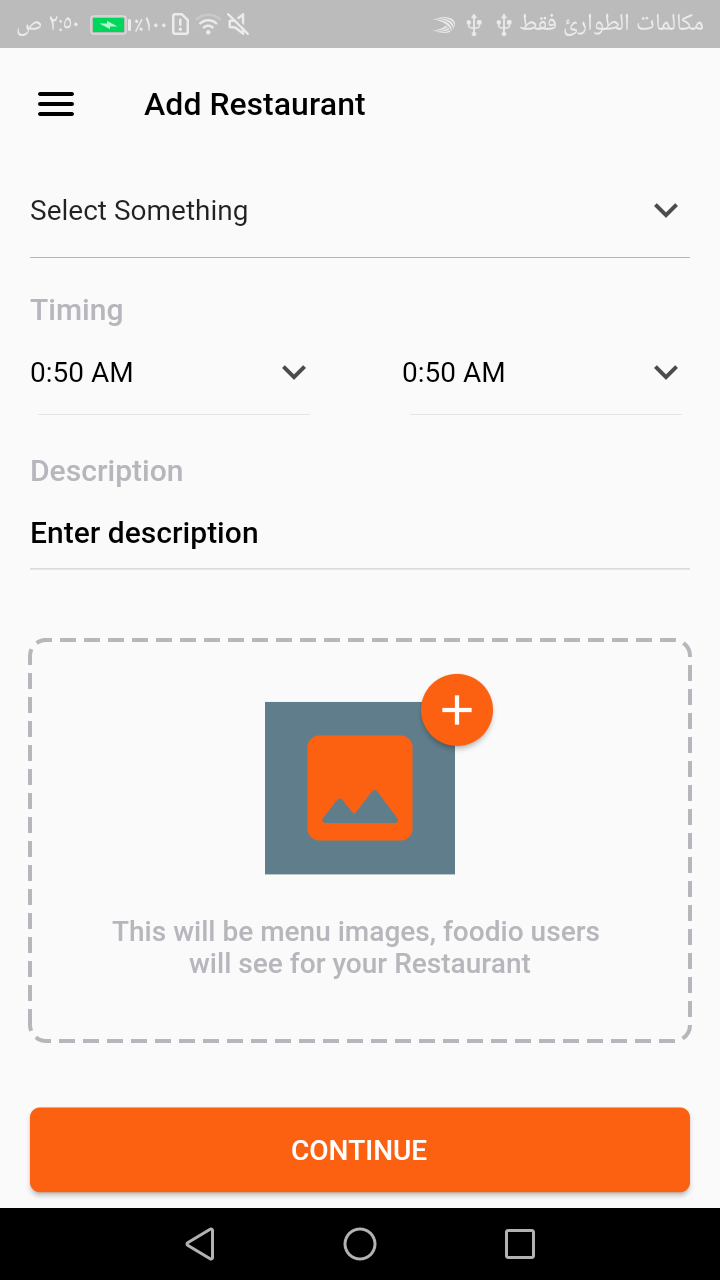Image resolution: width=720 pixels, height=1280 pixels.
Task: Open the navigation drawer menu
Action: pyautogui.click(x=55, y=103)
